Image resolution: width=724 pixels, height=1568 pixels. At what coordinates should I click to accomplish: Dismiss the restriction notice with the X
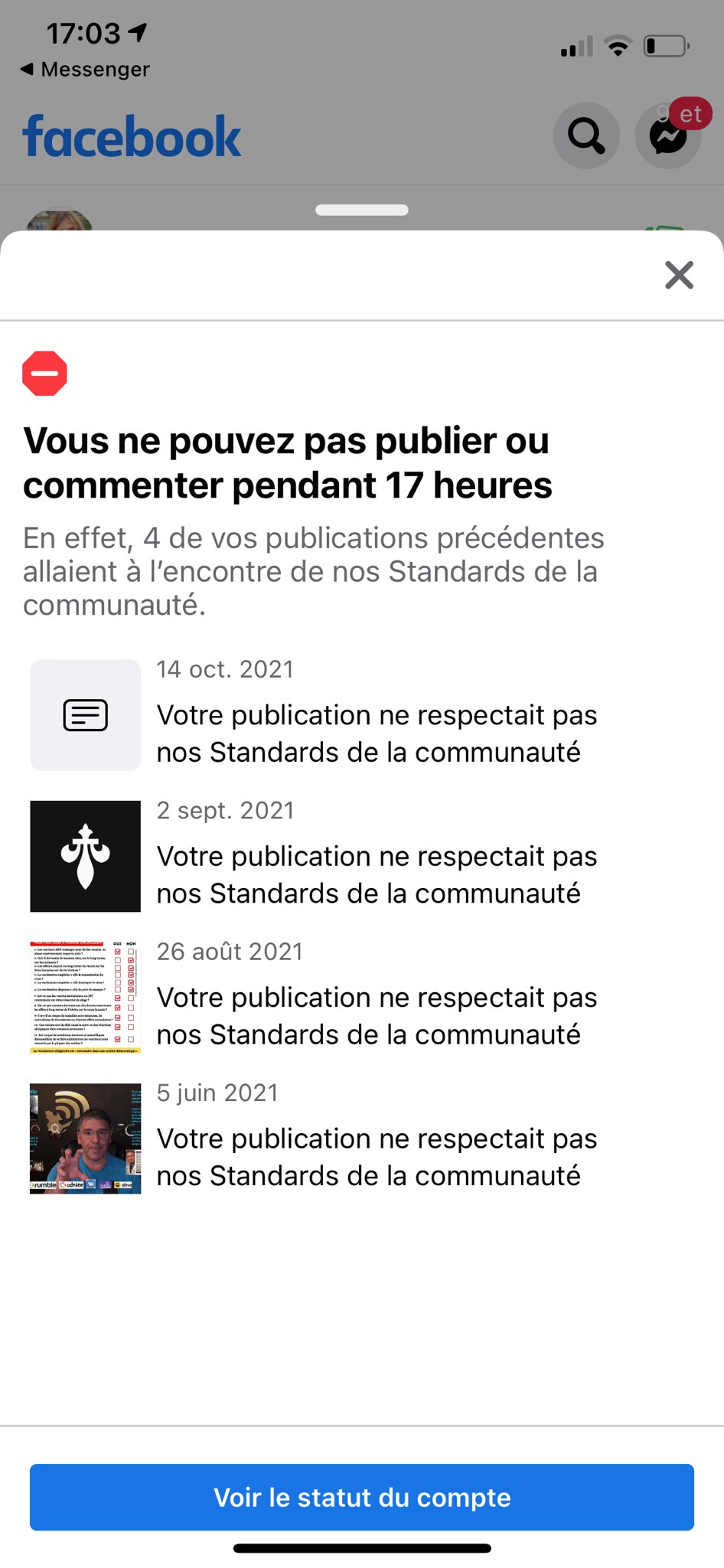678,276
